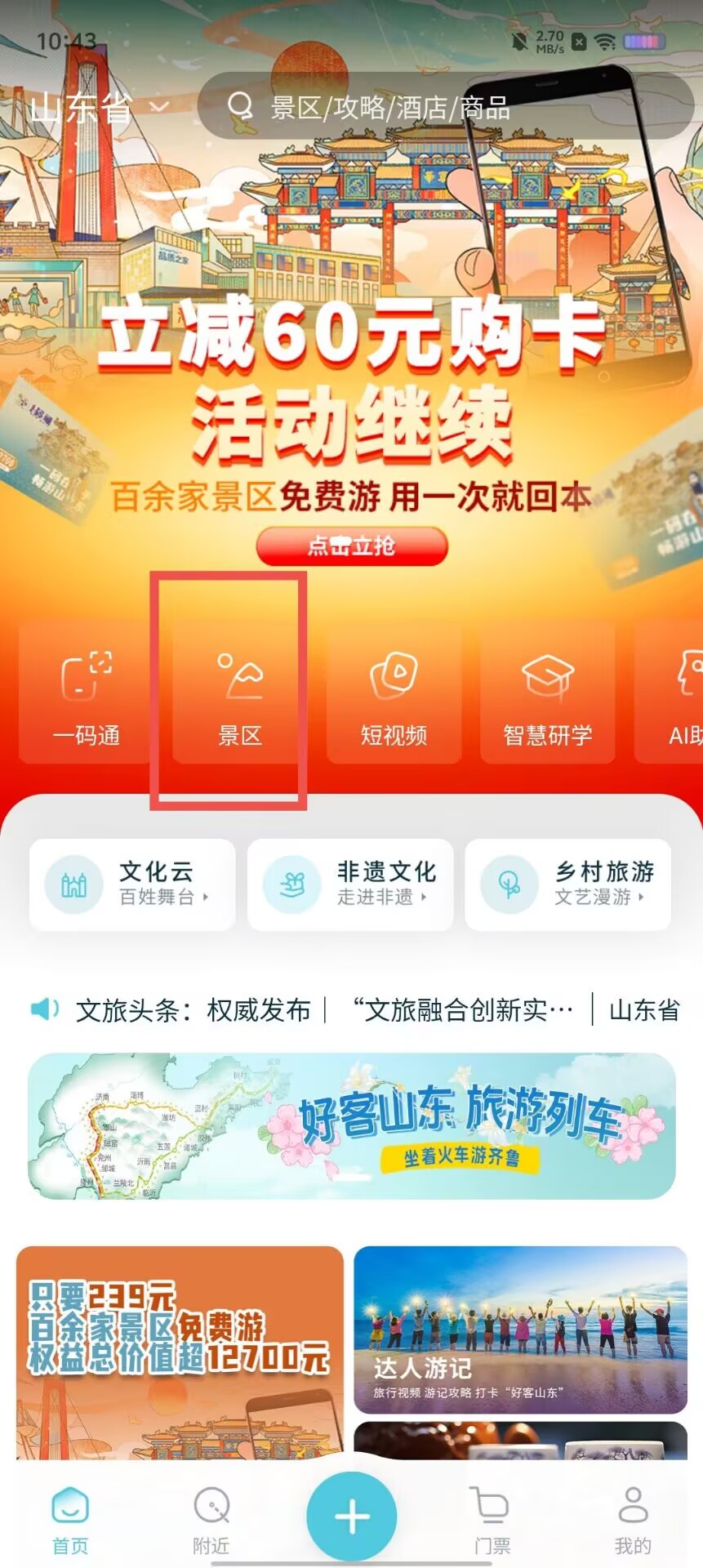Switch to the 门票 tab
This screenshot has width=703, height=1568.
(x=492, y=1520)
